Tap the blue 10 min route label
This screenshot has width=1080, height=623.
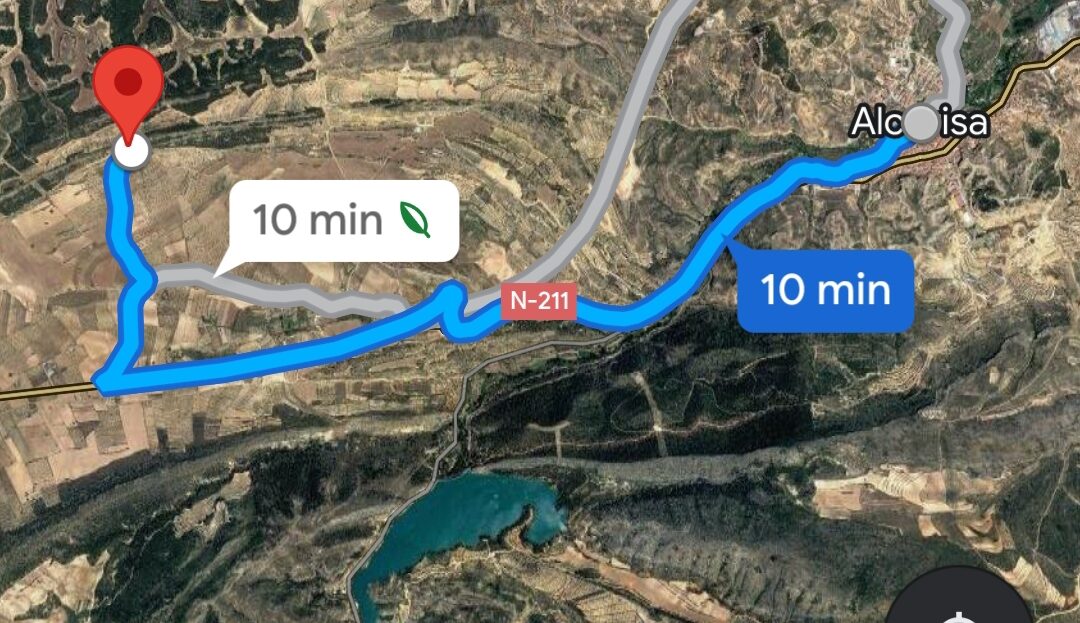pyautogui.click(x=825, y=290)
